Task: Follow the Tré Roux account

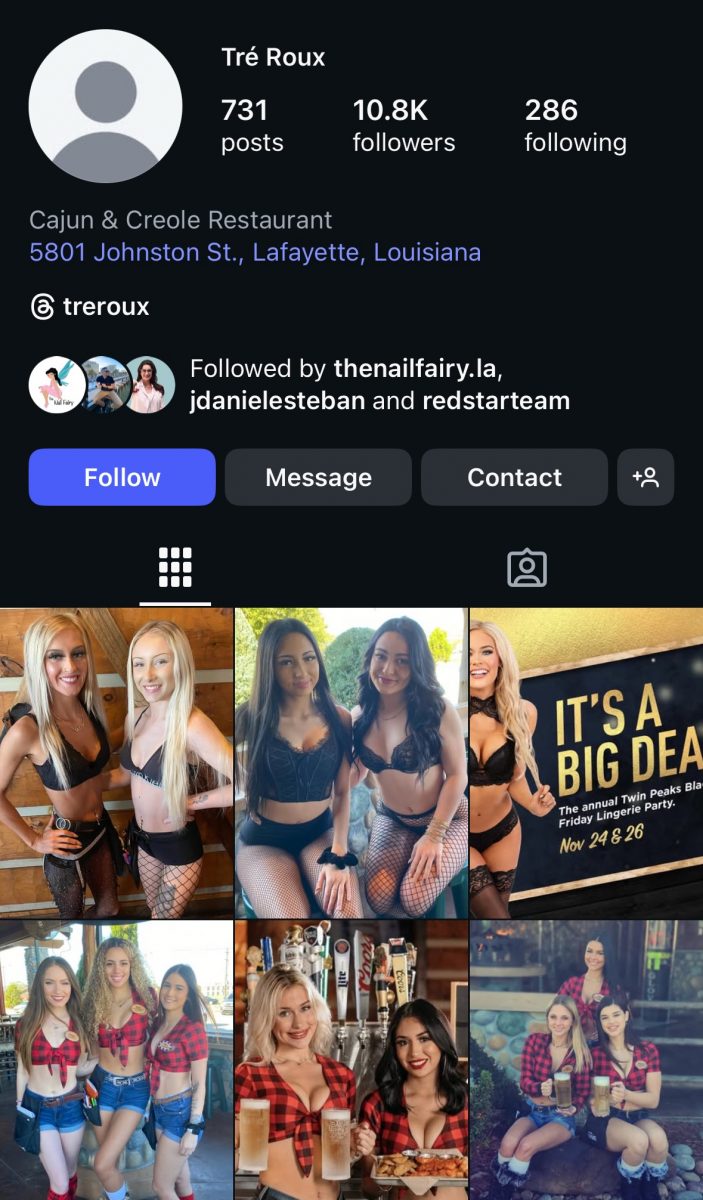Action: pos(122,477)
